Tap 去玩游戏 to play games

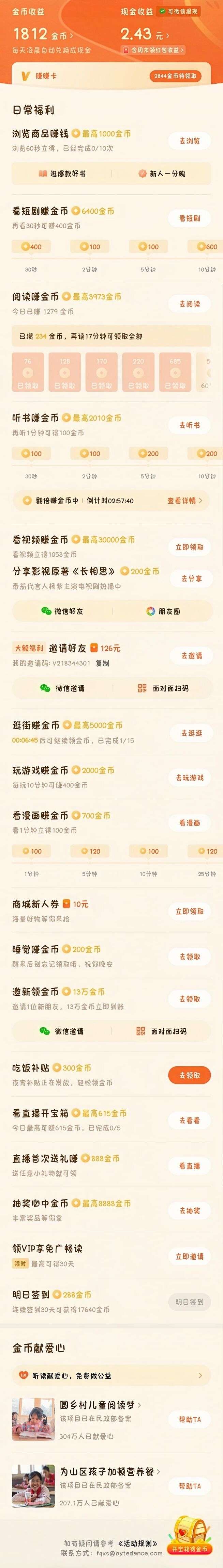(190, 777)
